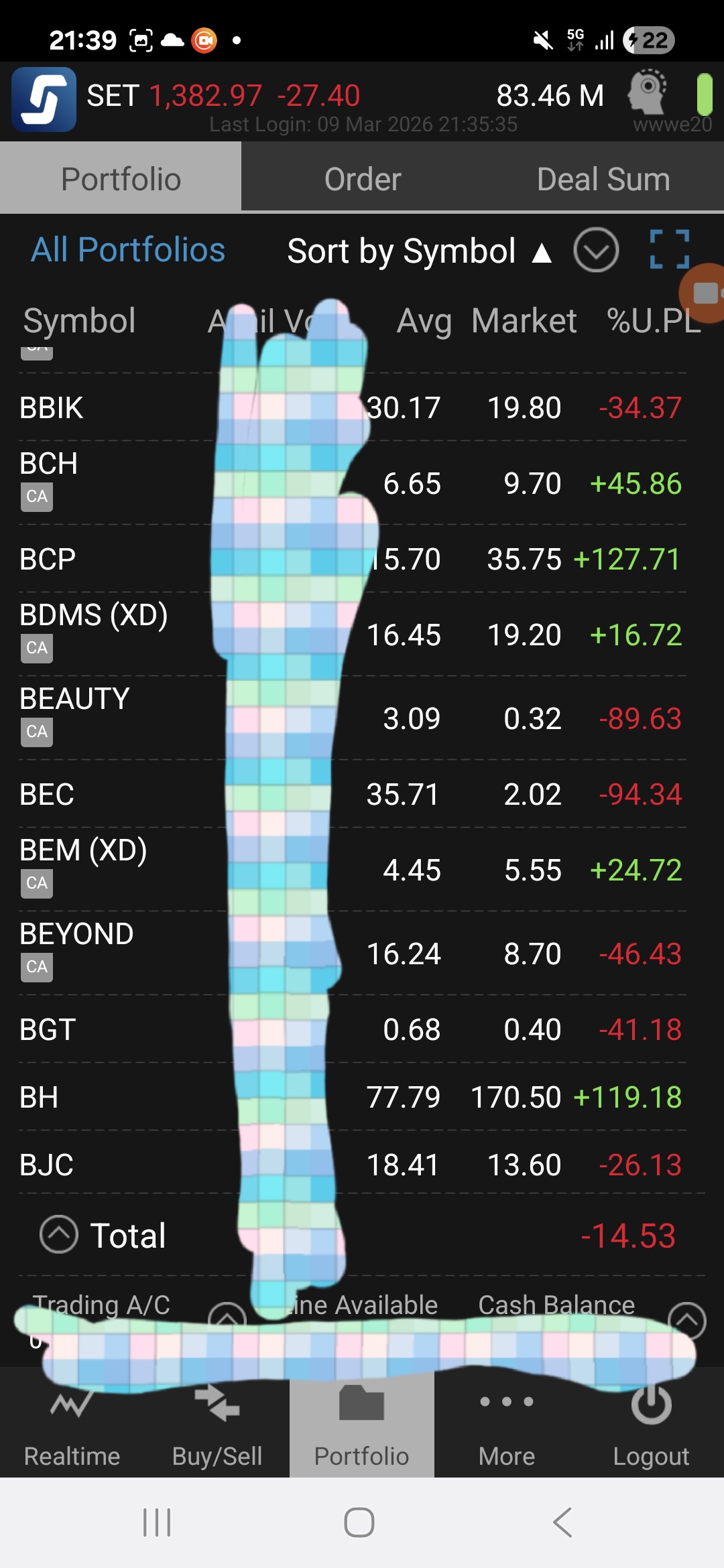Open the More menu
Screen dimensions: 724x1568
(x=507, y=1423)
